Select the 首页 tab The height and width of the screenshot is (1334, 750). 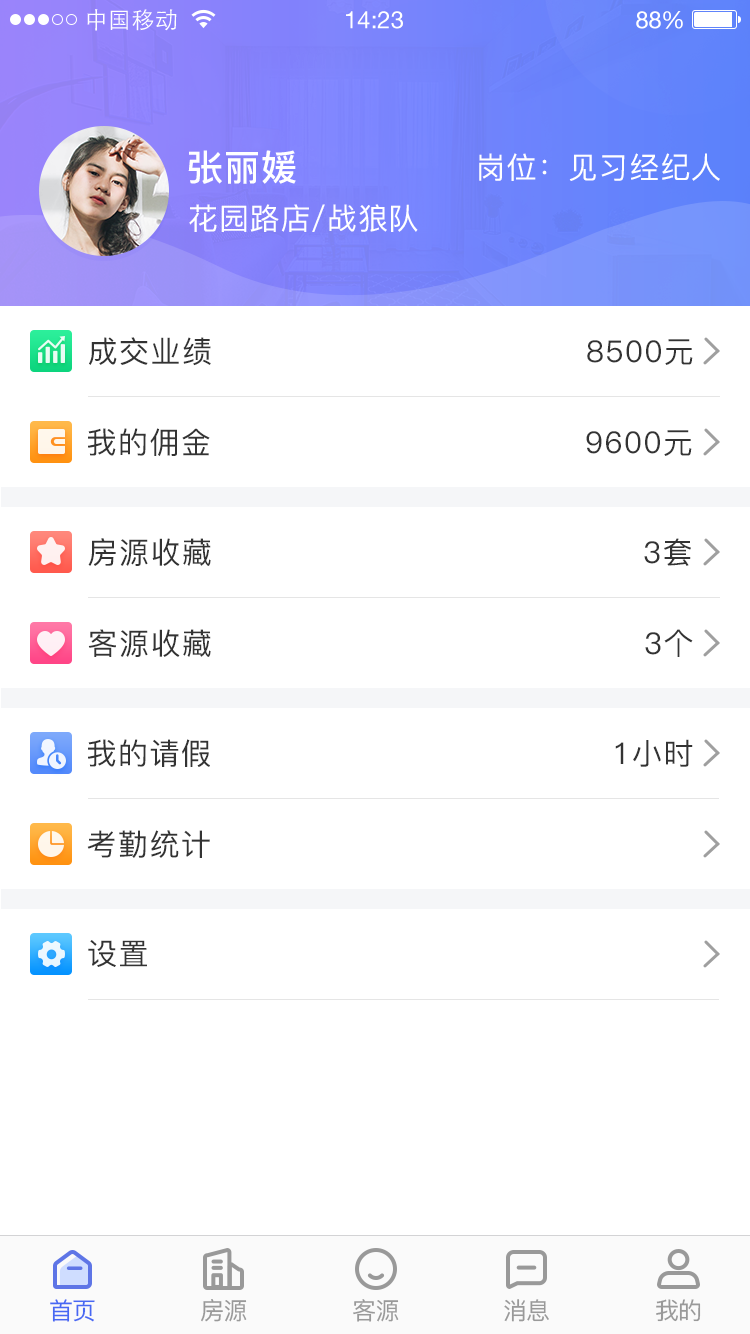point(71,1283)
